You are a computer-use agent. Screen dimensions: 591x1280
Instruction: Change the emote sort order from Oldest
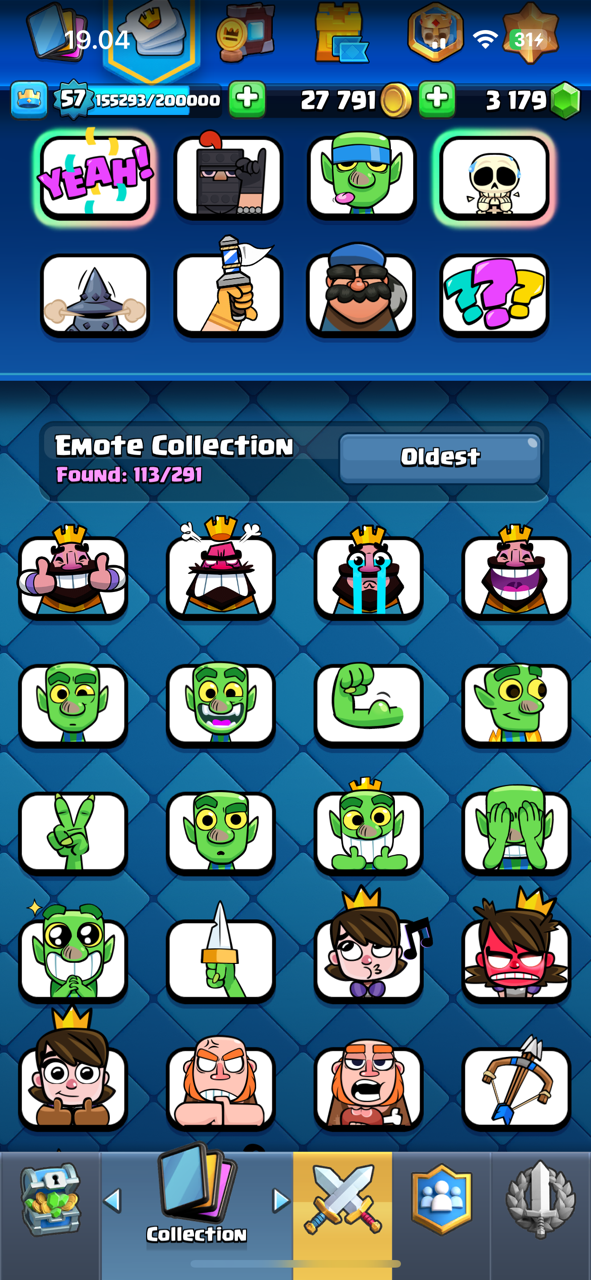pyautogui.click(x=440, y=458)
